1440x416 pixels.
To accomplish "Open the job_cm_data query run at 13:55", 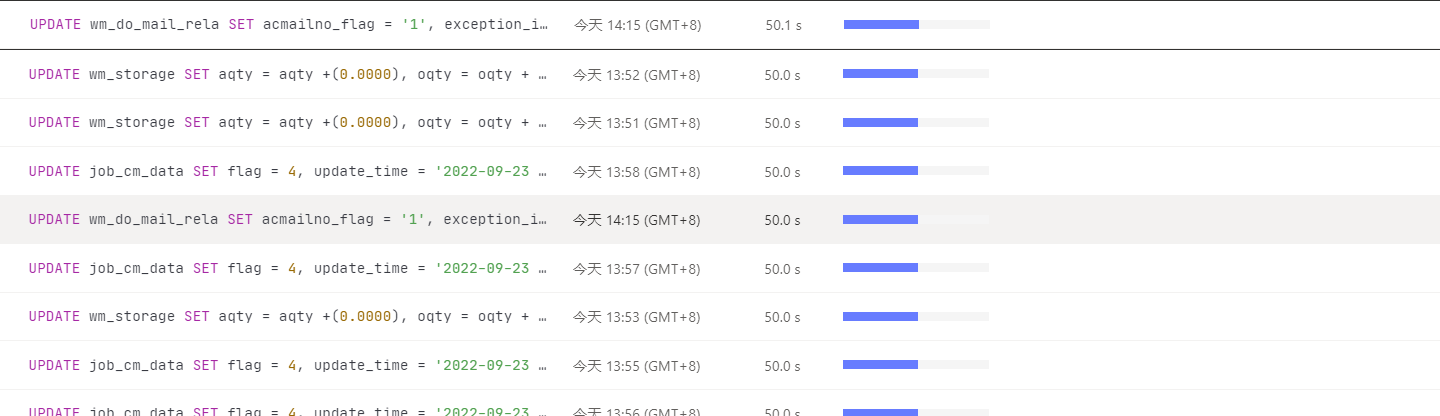I will (x=290, y=365).
